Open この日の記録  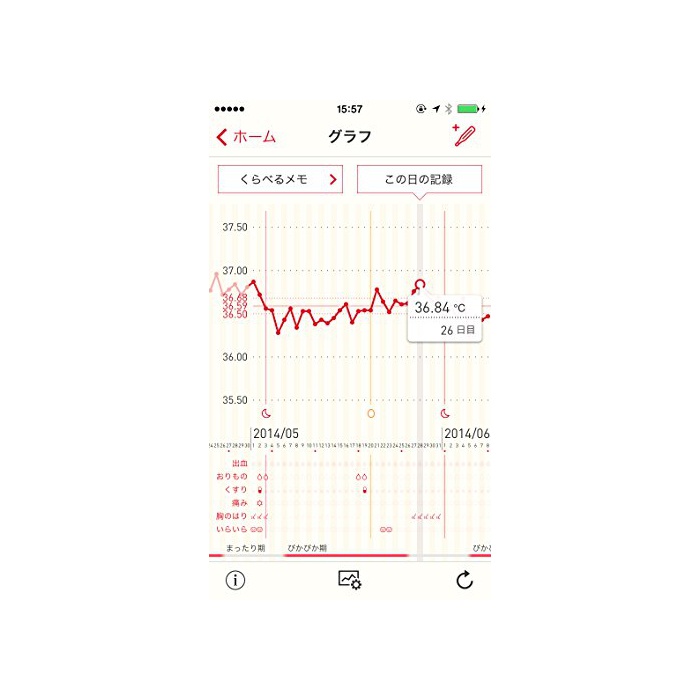point(419,180)
